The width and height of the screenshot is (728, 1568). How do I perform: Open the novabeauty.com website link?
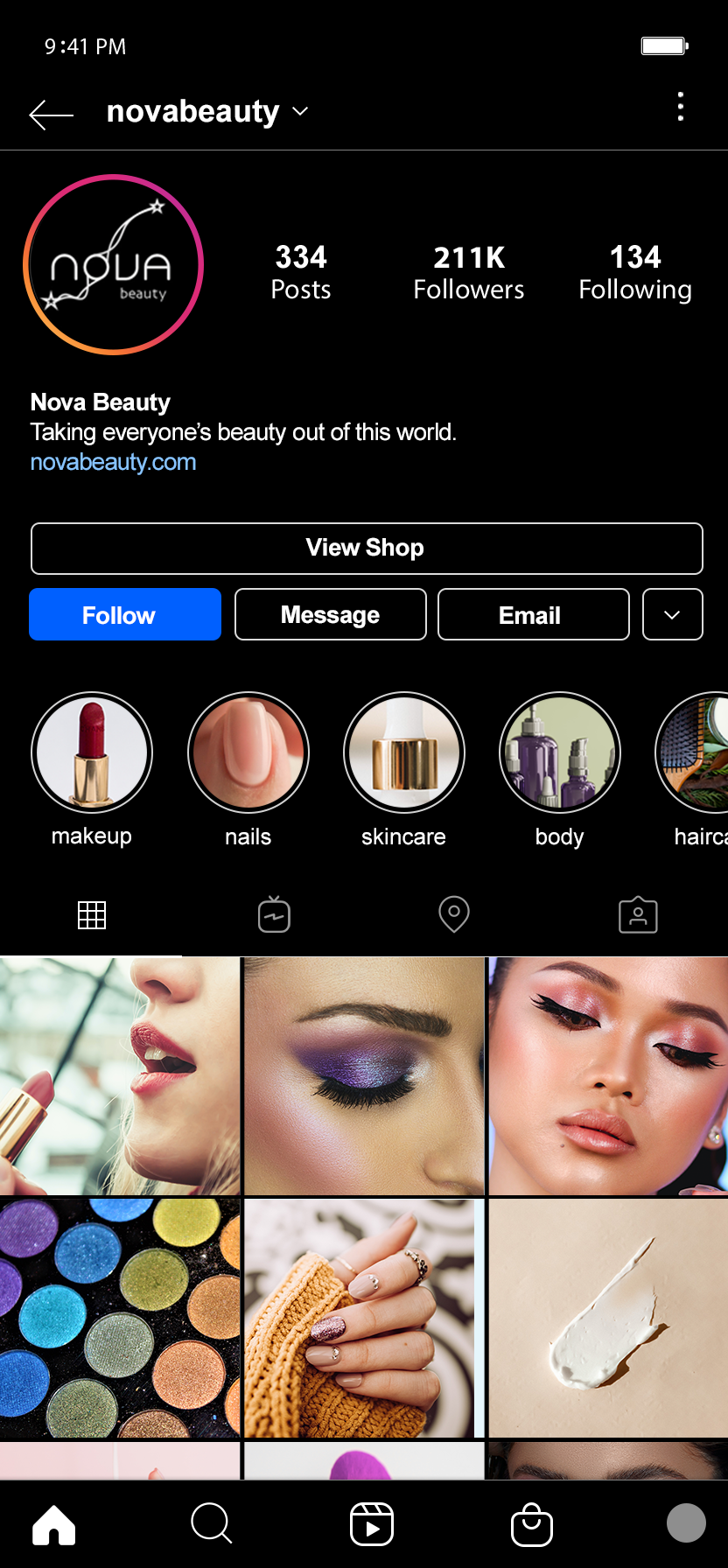(x=113, y=462)
